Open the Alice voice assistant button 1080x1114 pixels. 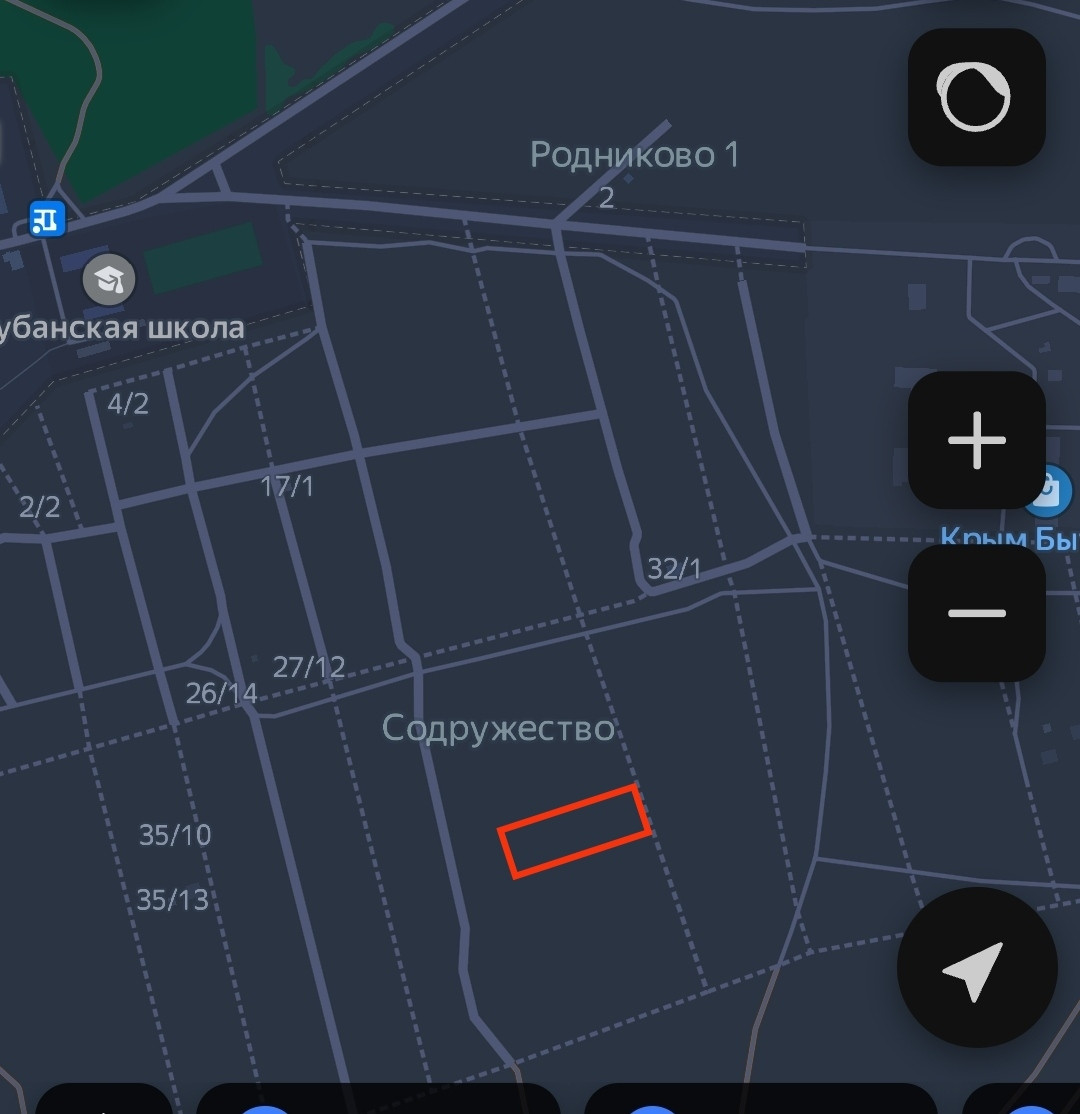(976, 97)
